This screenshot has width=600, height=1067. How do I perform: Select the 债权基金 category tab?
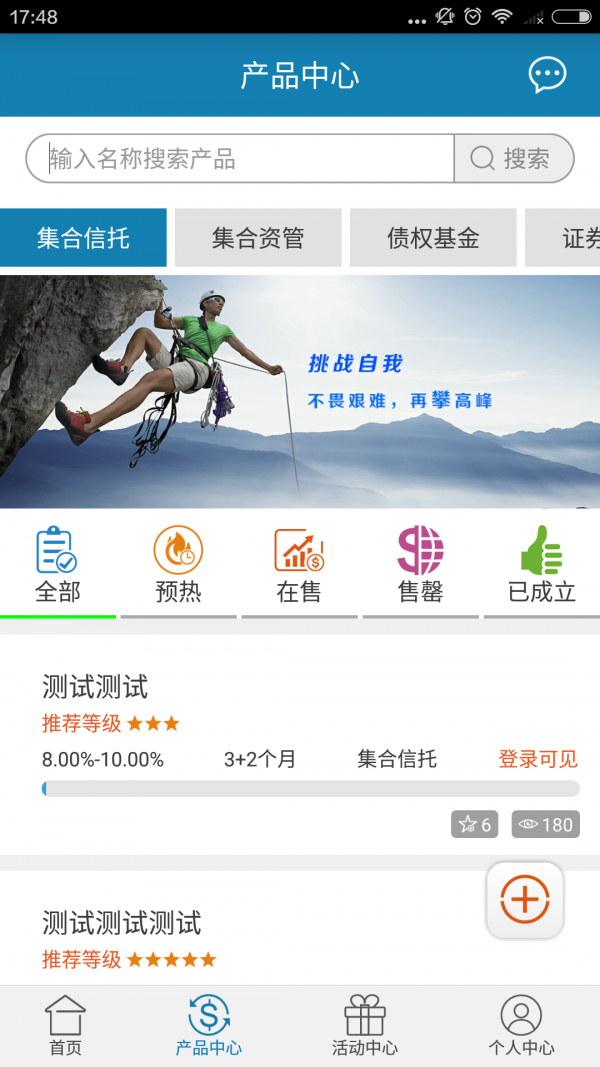(x=433, y=238)
